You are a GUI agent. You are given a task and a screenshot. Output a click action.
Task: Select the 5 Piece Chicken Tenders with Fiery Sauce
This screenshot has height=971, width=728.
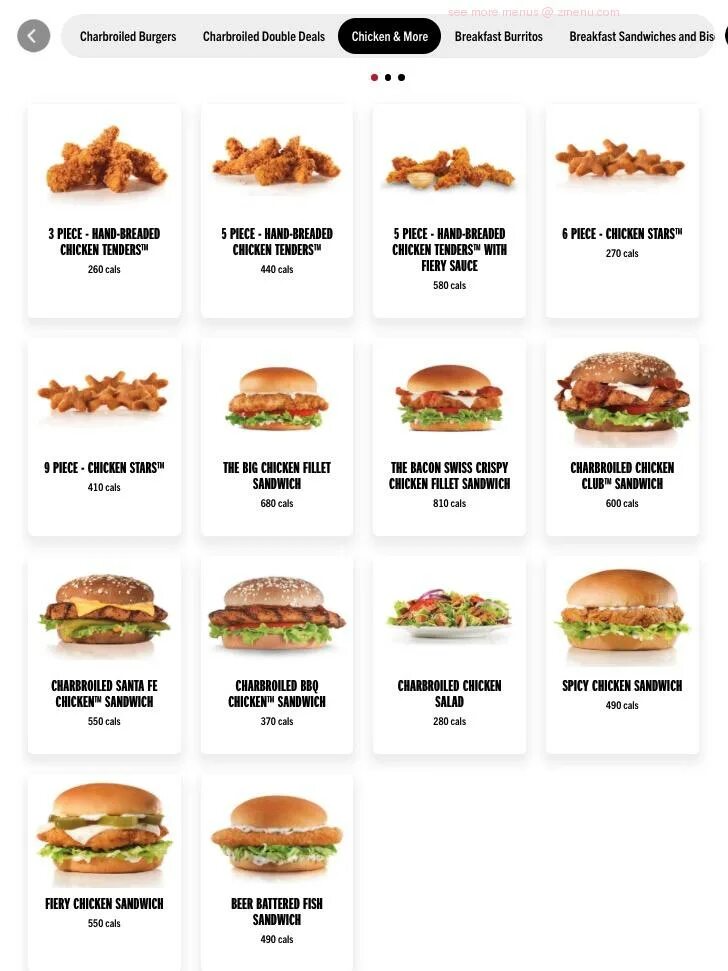(x=449, y=211)
